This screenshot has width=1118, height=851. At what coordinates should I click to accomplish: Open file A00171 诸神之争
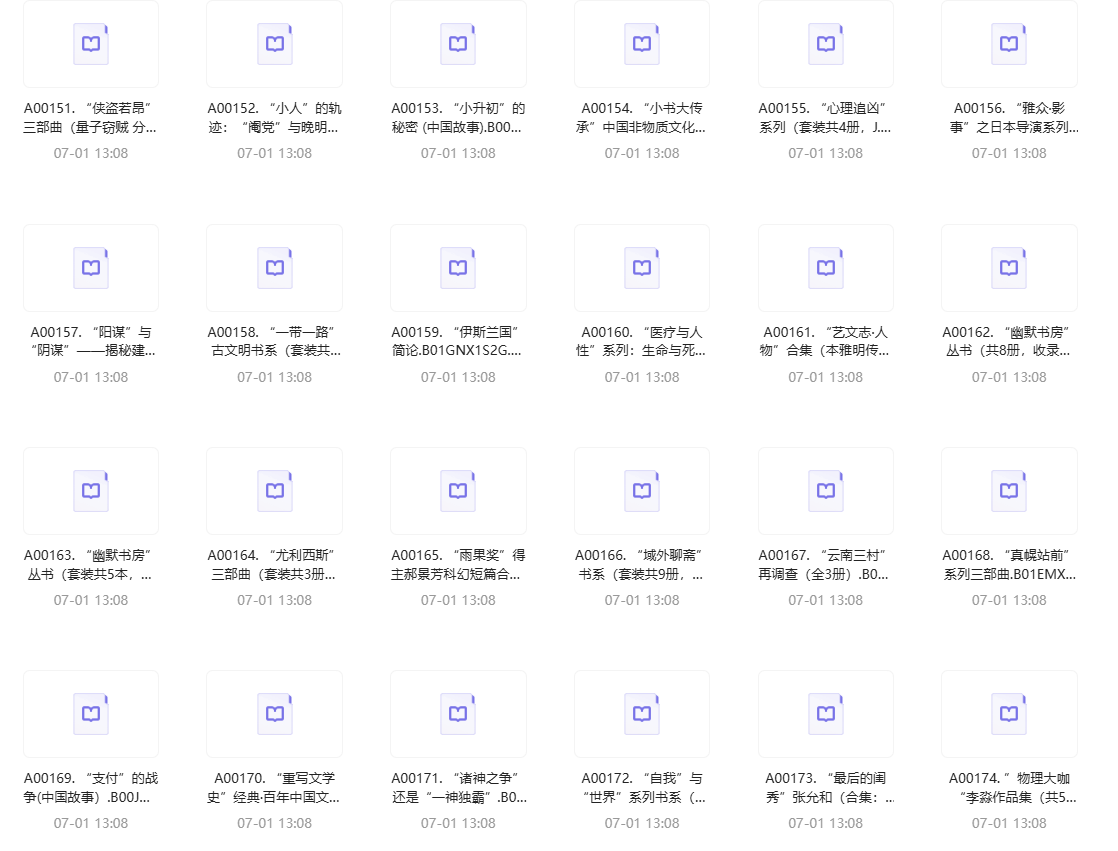click(458, 714)
